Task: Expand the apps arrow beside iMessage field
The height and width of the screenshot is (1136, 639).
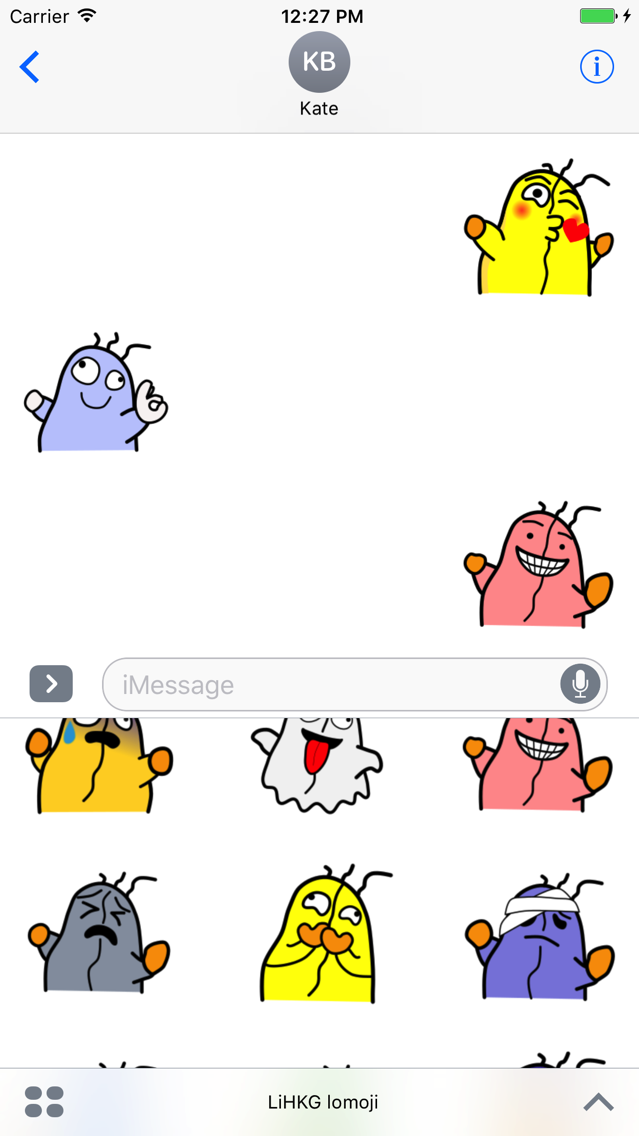Action: coord(51,683)
